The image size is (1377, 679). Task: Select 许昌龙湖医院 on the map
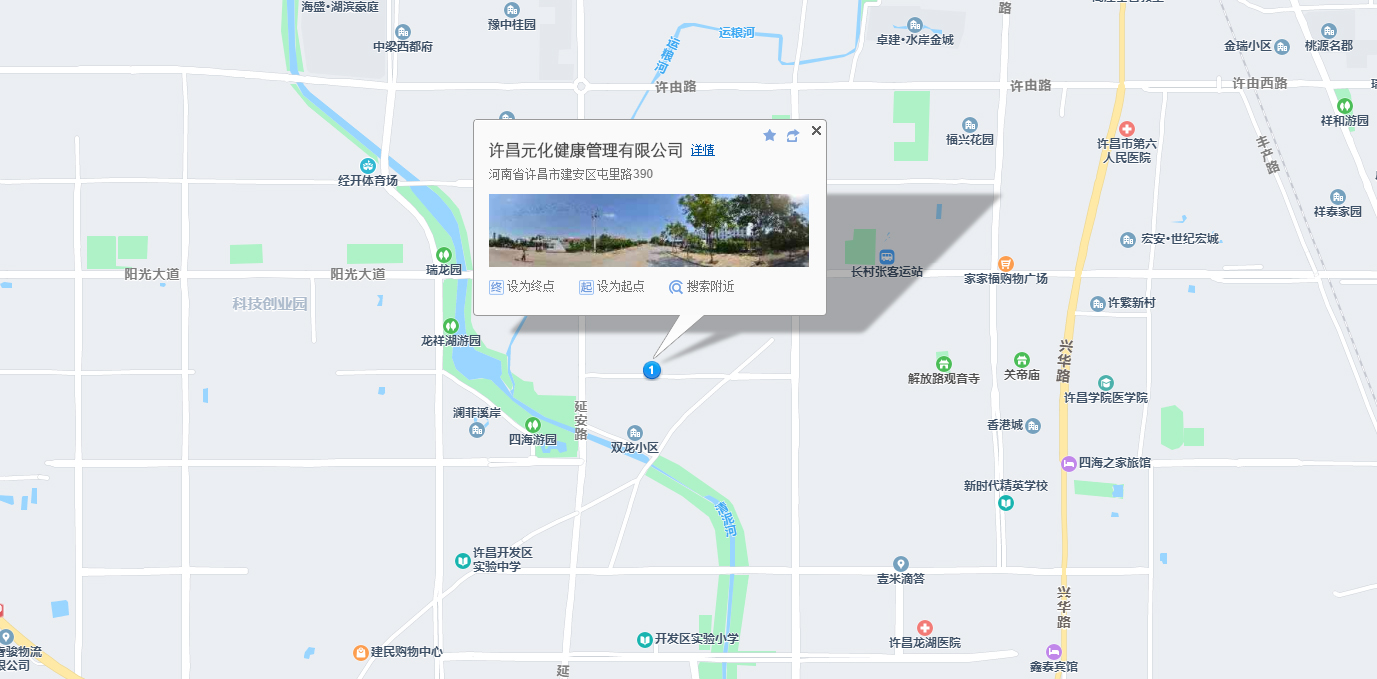[x=925, y=627]
